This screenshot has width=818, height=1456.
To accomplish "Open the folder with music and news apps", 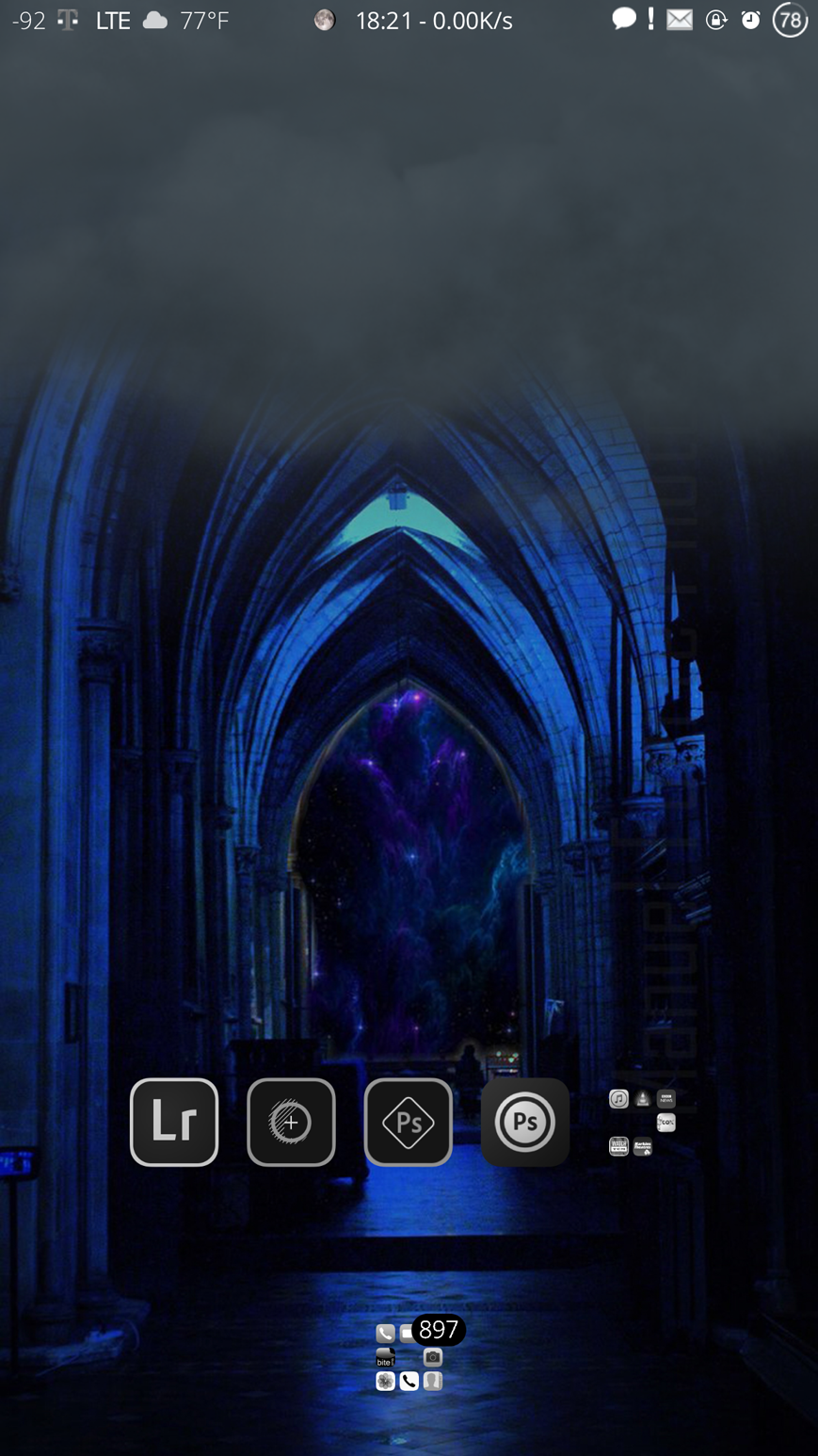I will (642, 1122).
